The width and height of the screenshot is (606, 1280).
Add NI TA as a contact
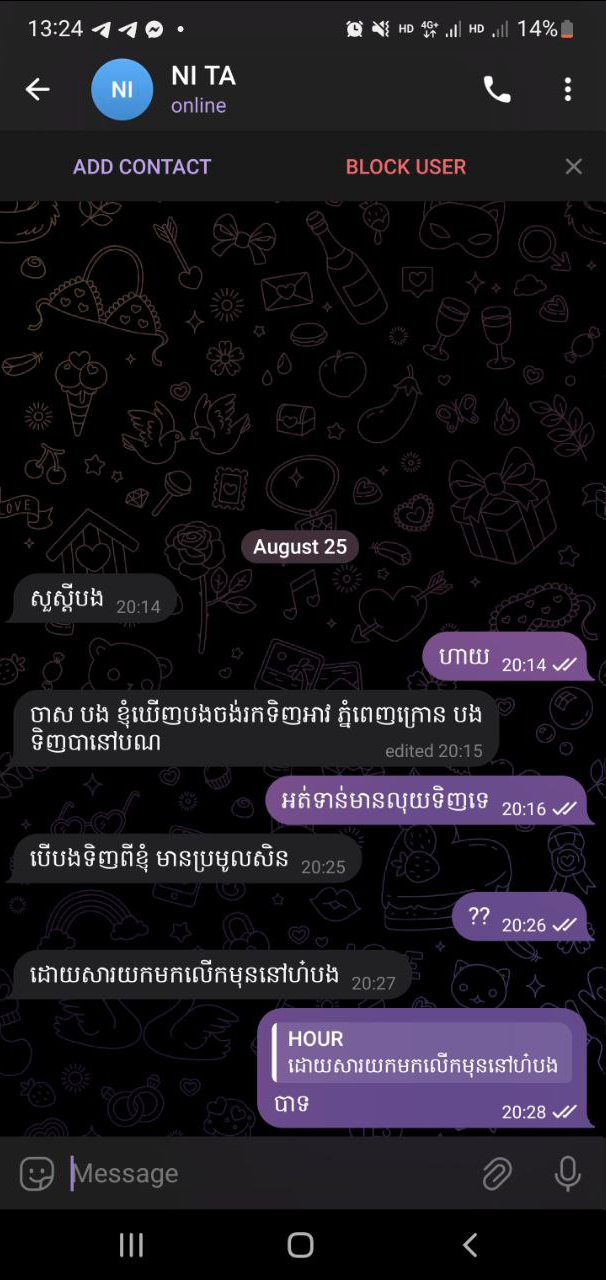pos(142,167)
